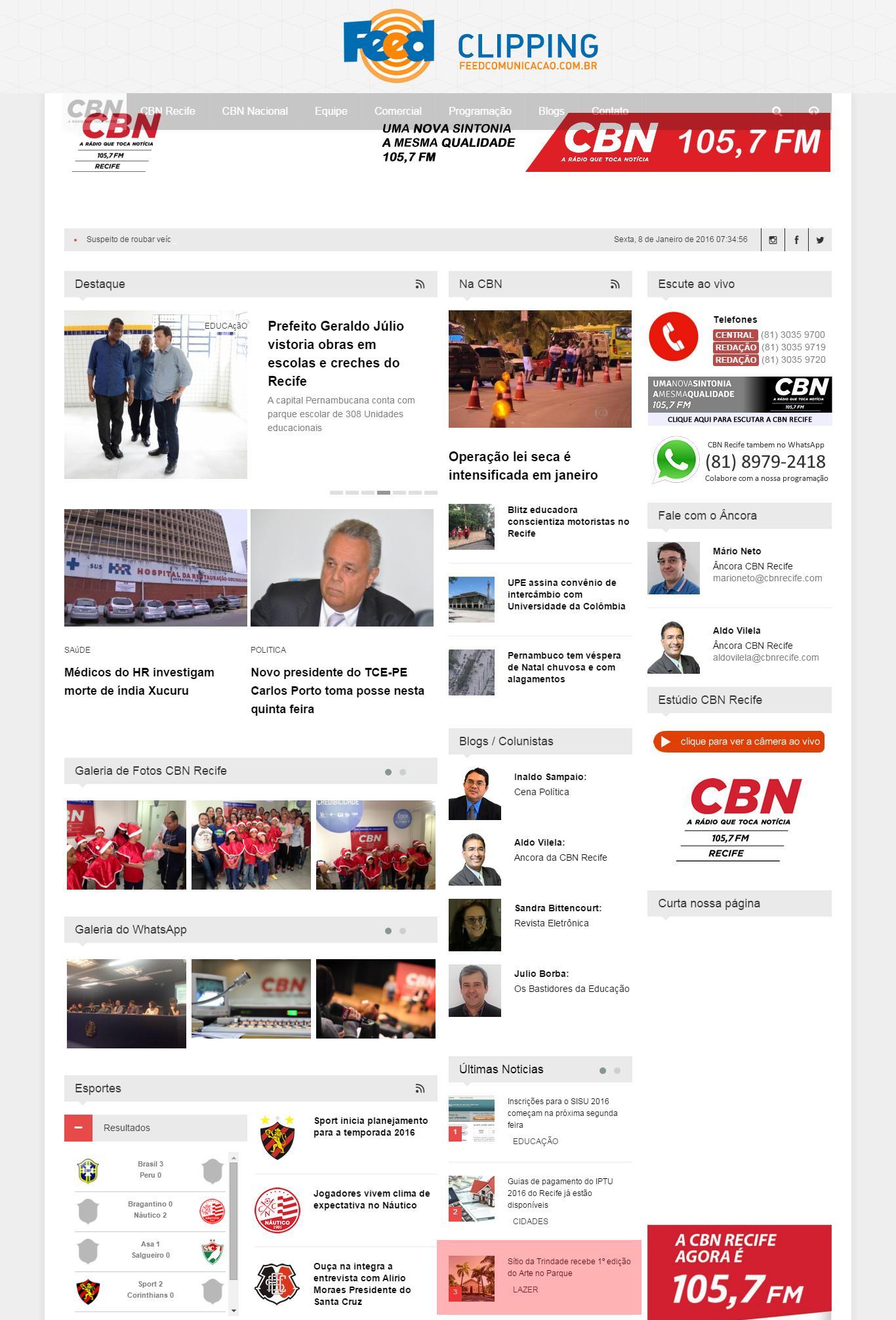Viewport: 896px width, 1320px height.
Task: Open the Operação lei seca article
Action: pos(523,465)
